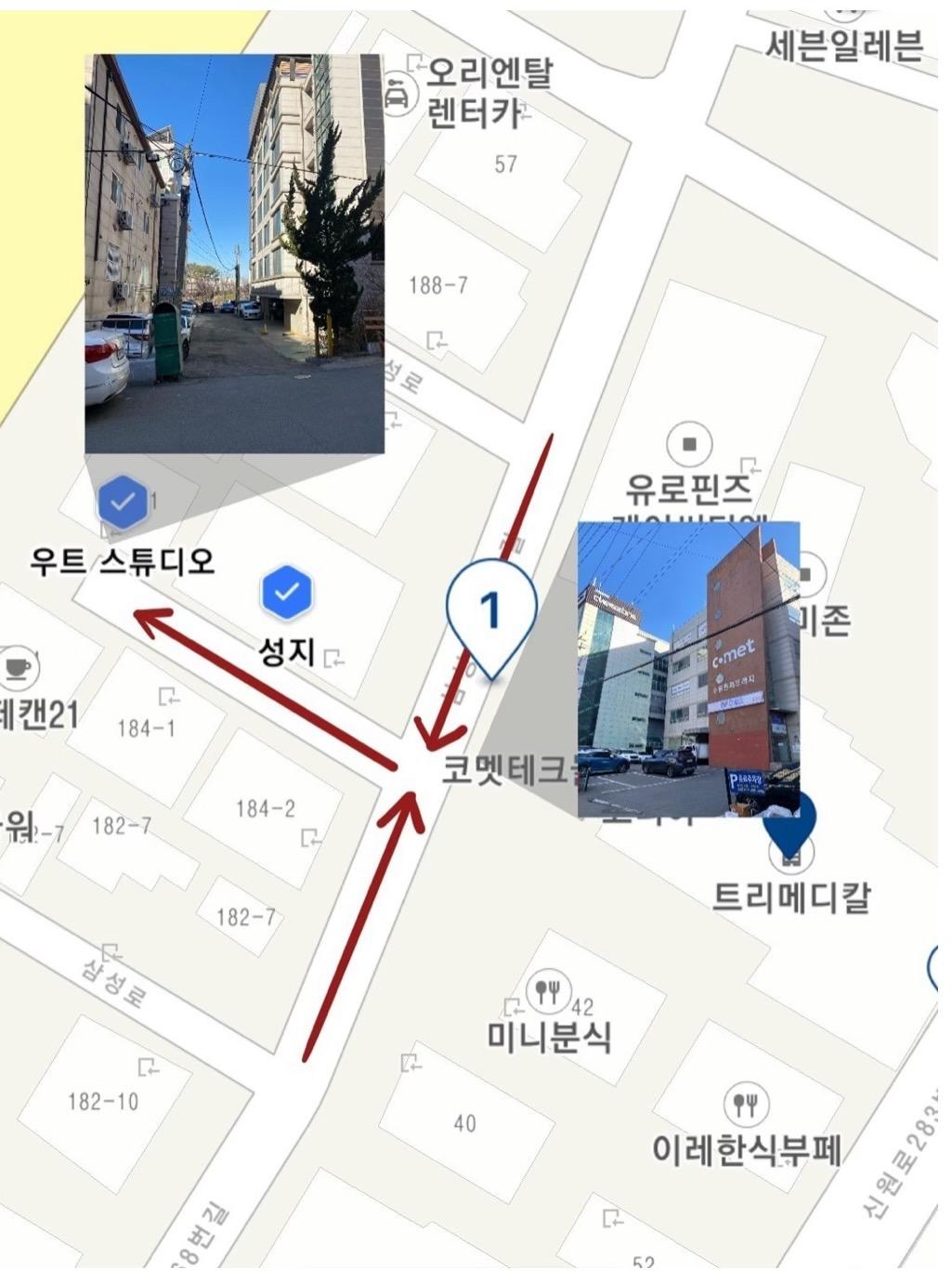Open the alley street photo thumbnail
Image resolution: width=952 pixels, height=1282 pixels.
pos(232,255)
